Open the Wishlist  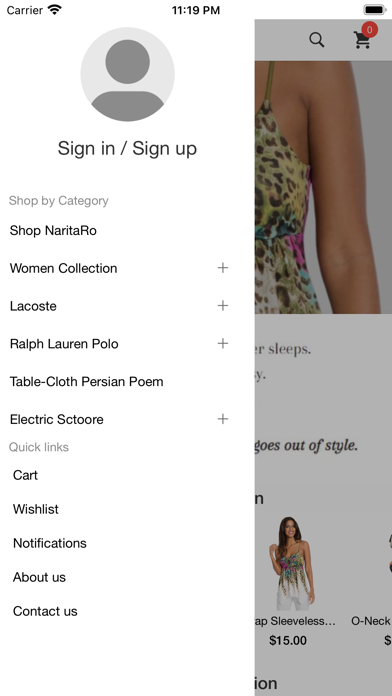36,509
